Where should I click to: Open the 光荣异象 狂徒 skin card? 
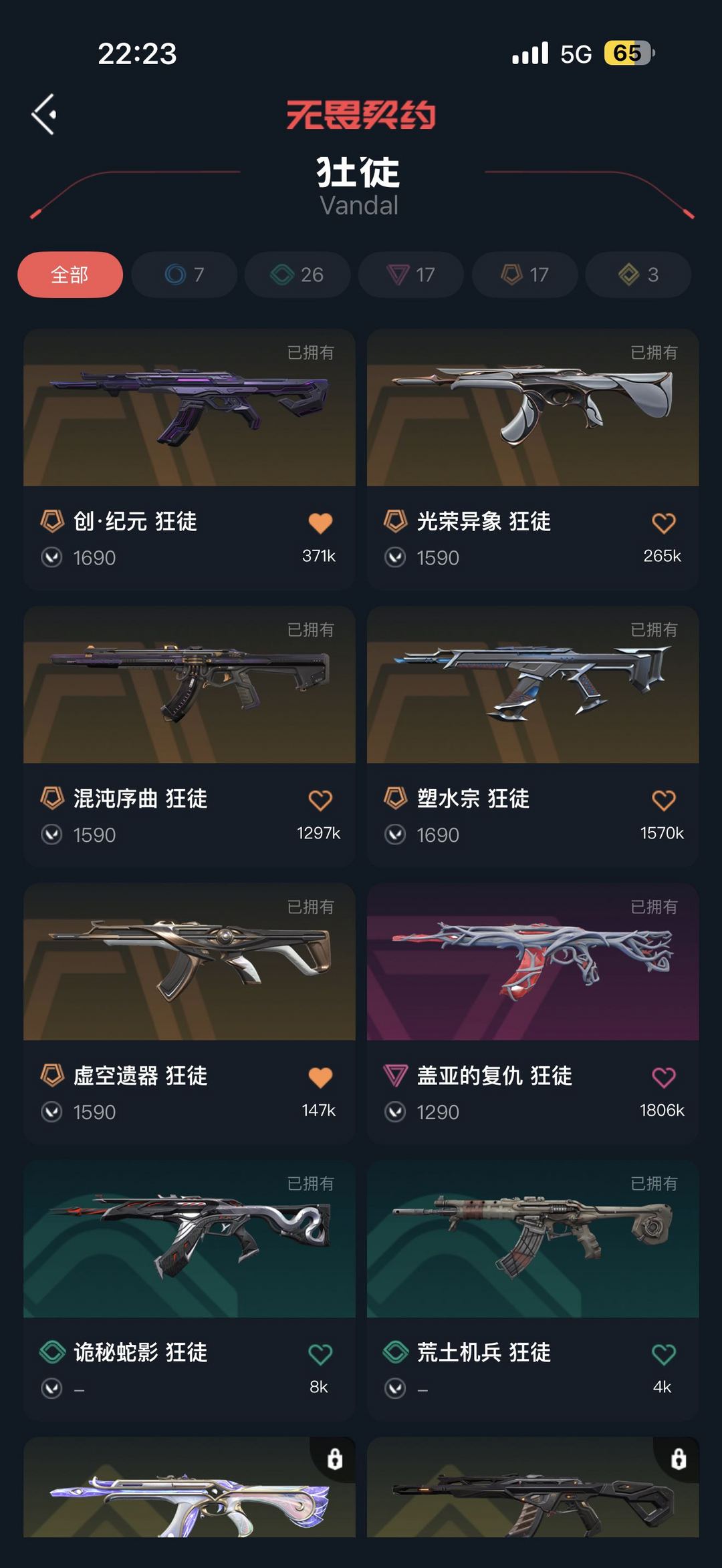point(533,459)
